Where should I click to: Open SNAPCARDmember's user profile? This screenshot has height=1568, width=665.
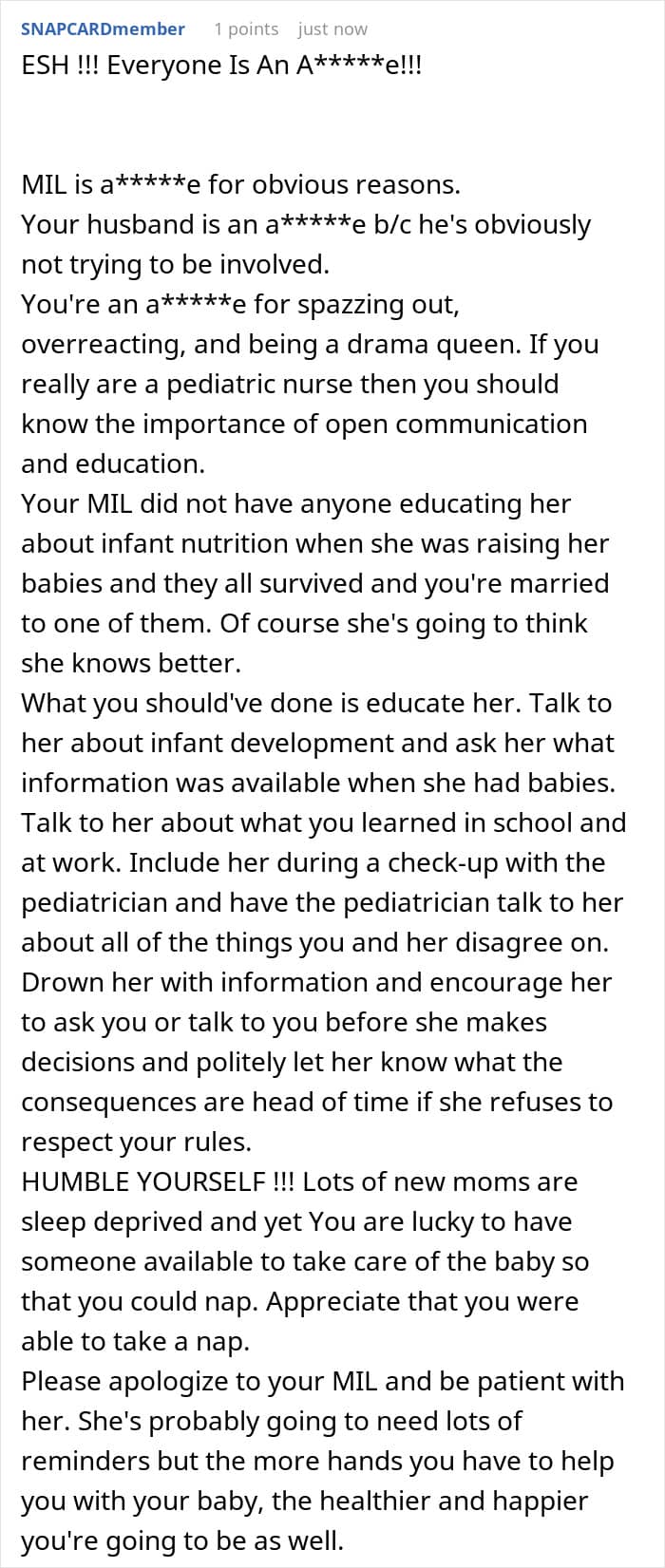[x=103, y=29]
